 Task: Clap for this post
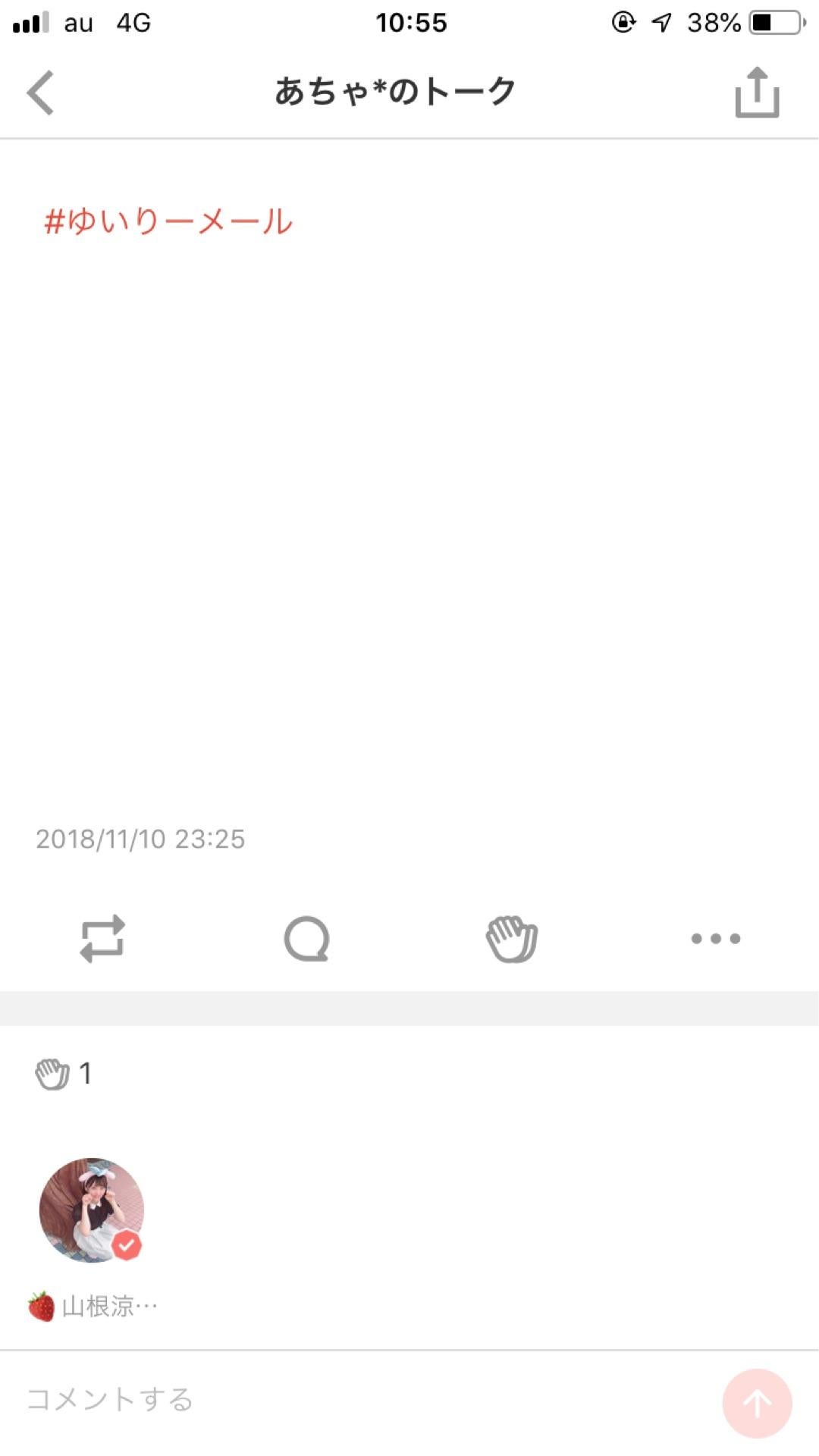point(512,939)
